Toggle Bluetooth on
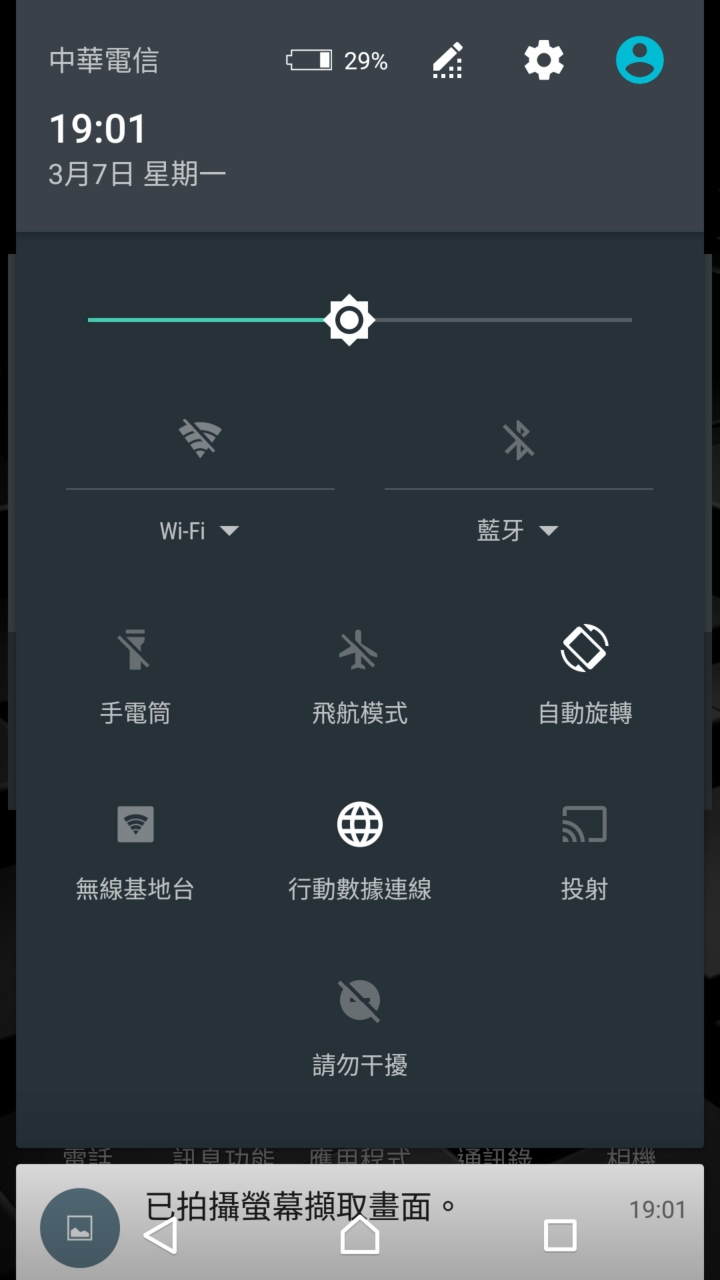This screenshot has height=1280, width=720. pyautogui.click(x=518, y=437)
